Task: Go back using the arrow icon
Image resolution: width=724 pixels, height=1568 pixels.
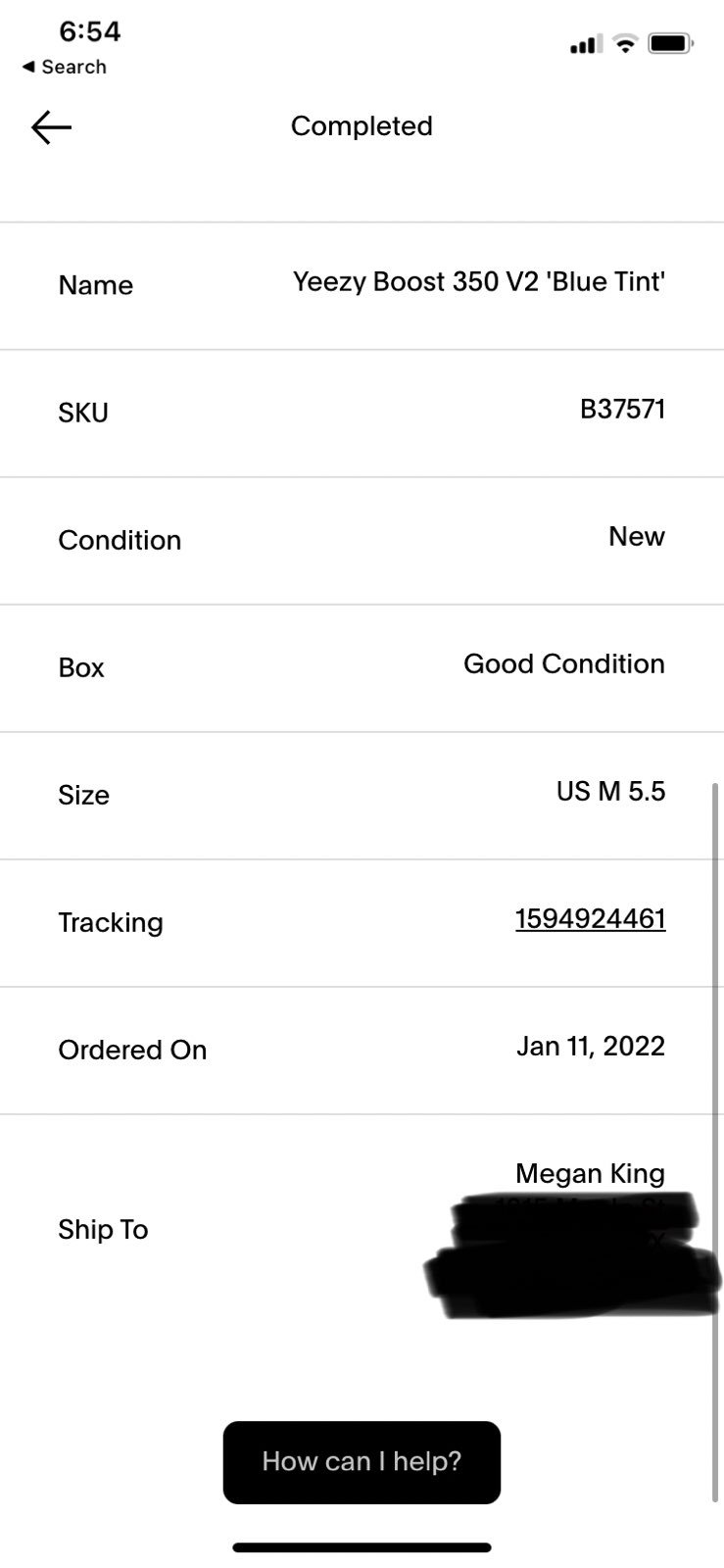Action: tap(51, 127)
